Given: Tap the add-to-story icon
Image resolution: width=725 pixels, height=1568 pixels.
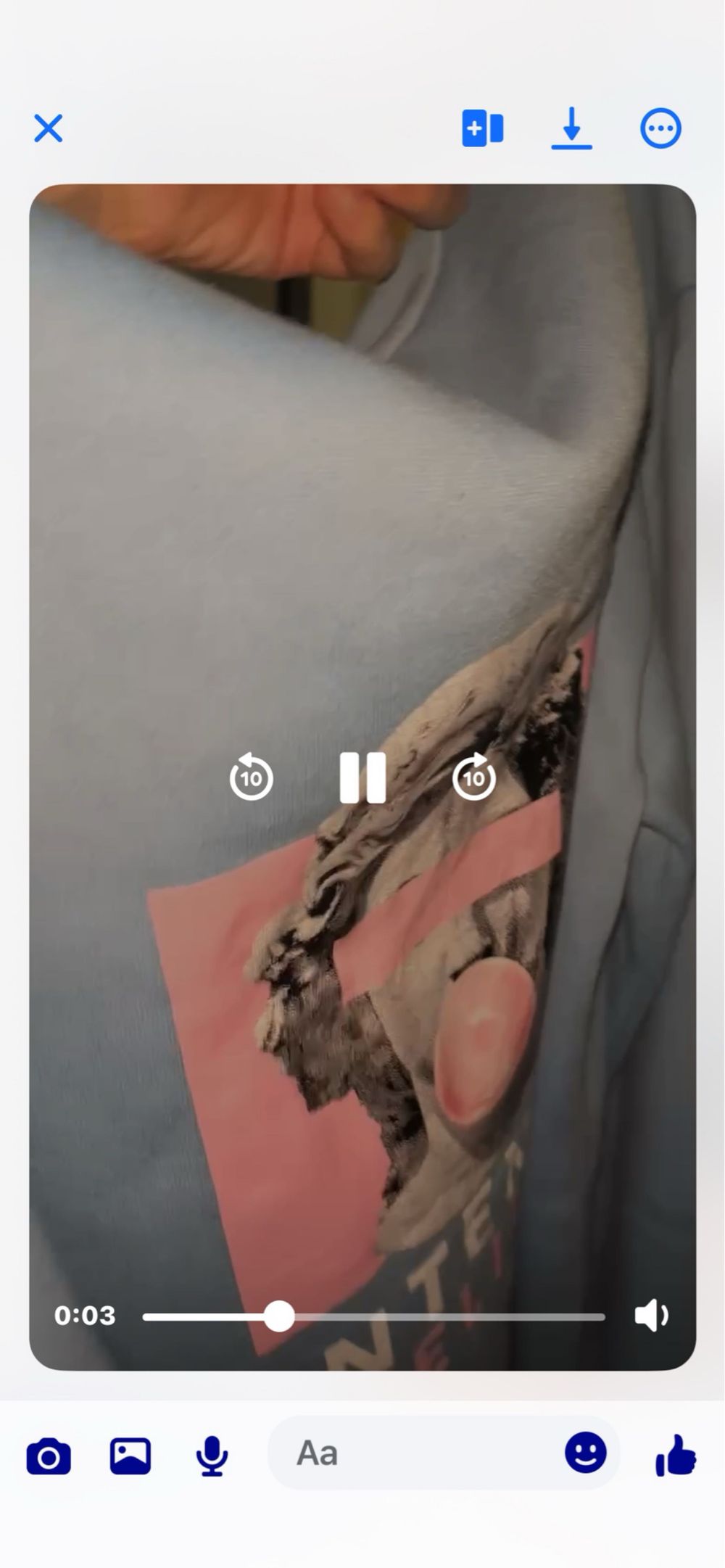Looking at the screenshot, I should click(x=483, y=128).
